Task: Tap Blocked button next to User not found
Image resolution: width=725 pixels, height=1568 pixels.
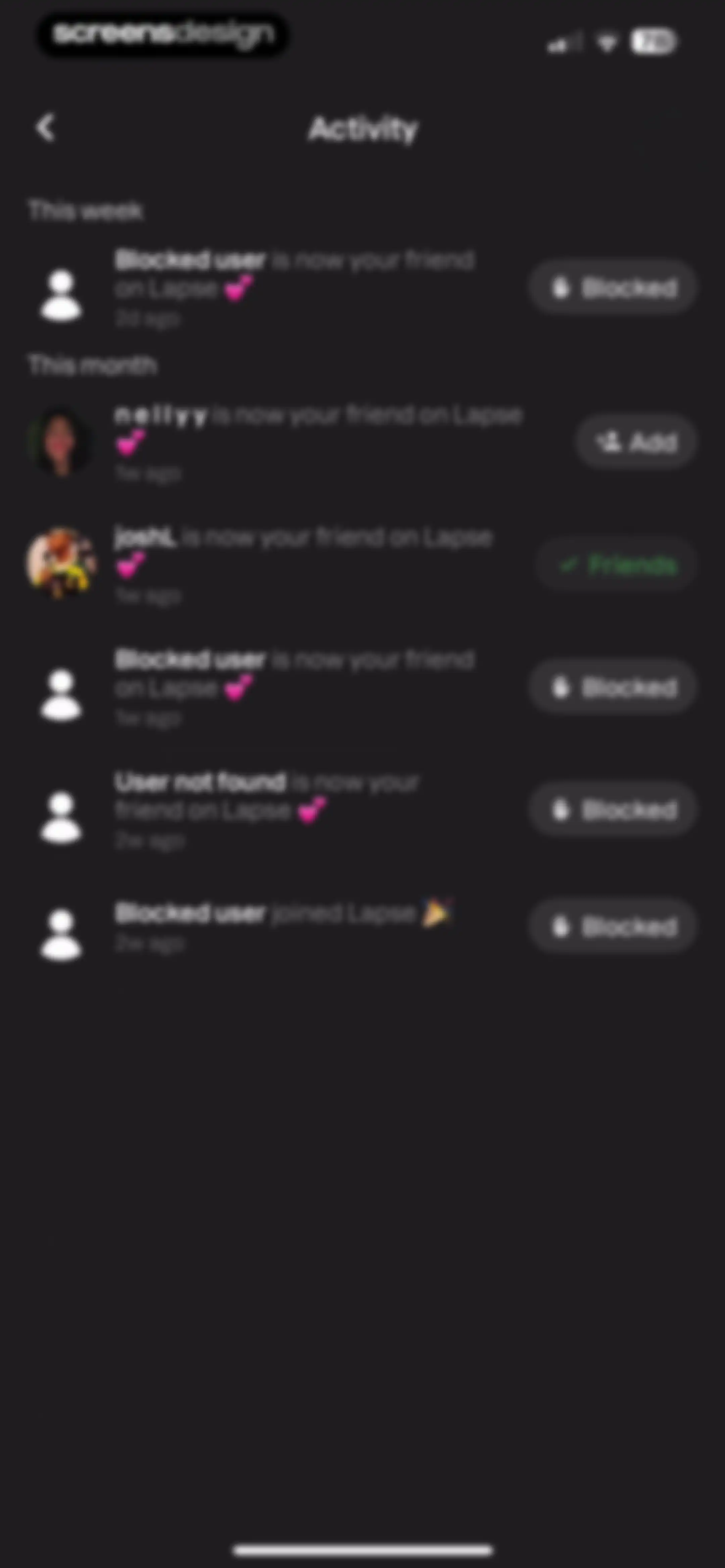Action: [x=612, y=810]
